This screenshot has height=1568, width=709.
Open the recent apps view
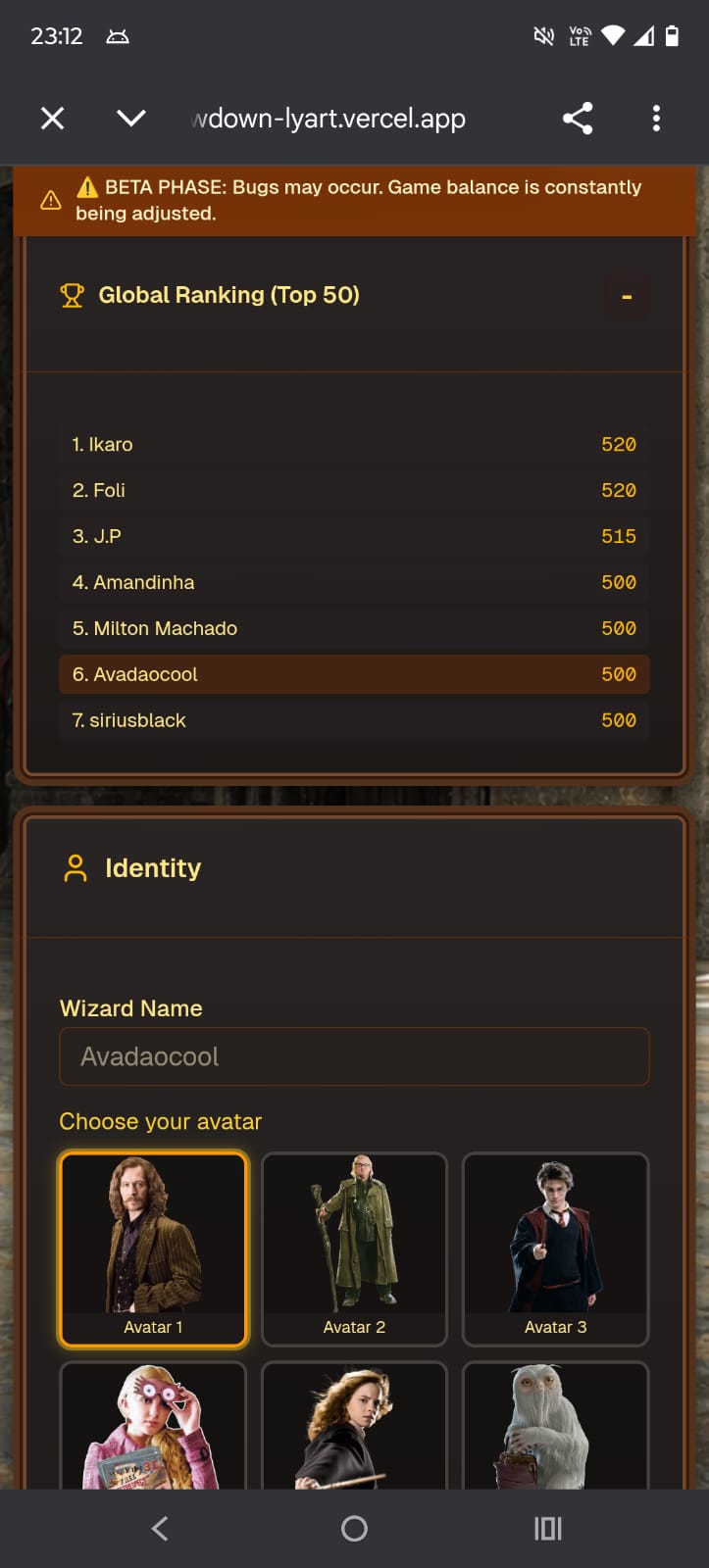547,1528
